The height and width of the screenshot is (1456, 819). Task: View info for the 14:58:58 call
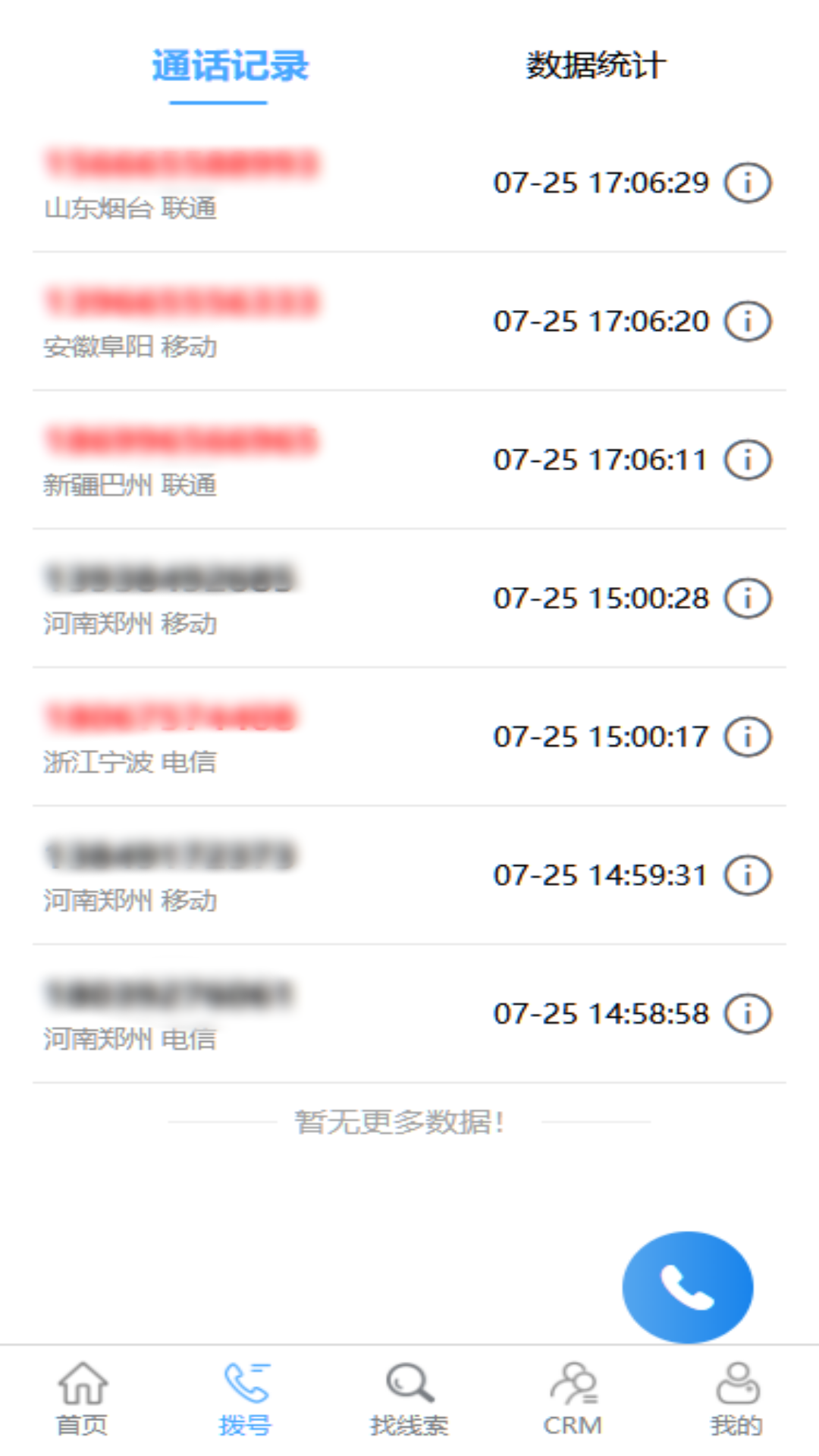tap(748, 1014)
